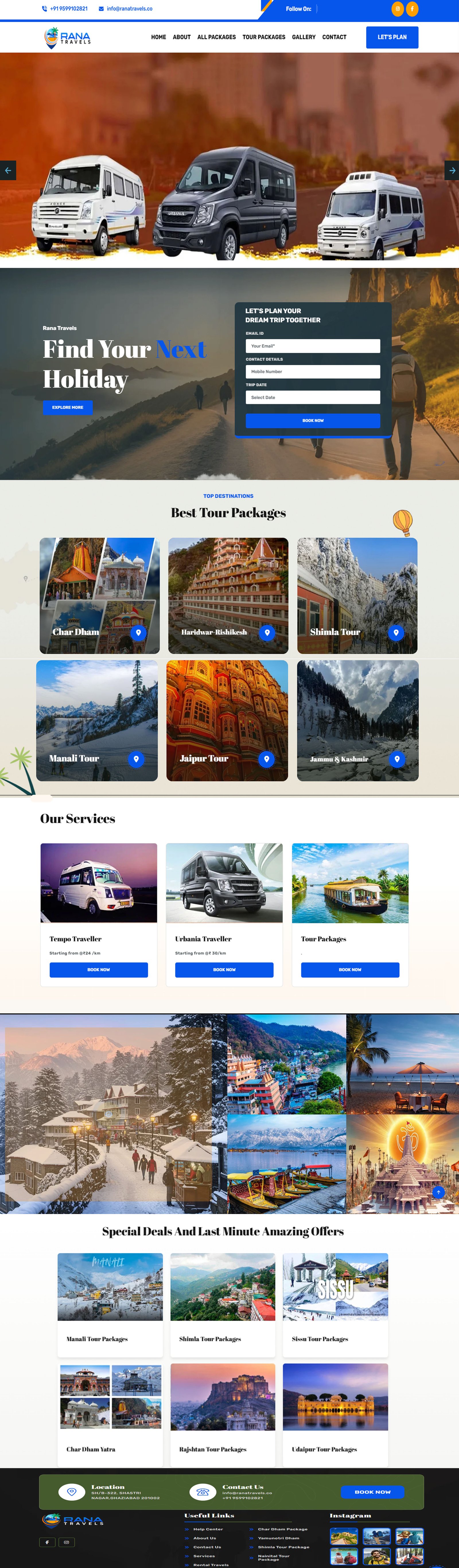Screen dimensions: 459x1568
Task: Open Instagram from the Follow On icons
Action: (398, 9)
